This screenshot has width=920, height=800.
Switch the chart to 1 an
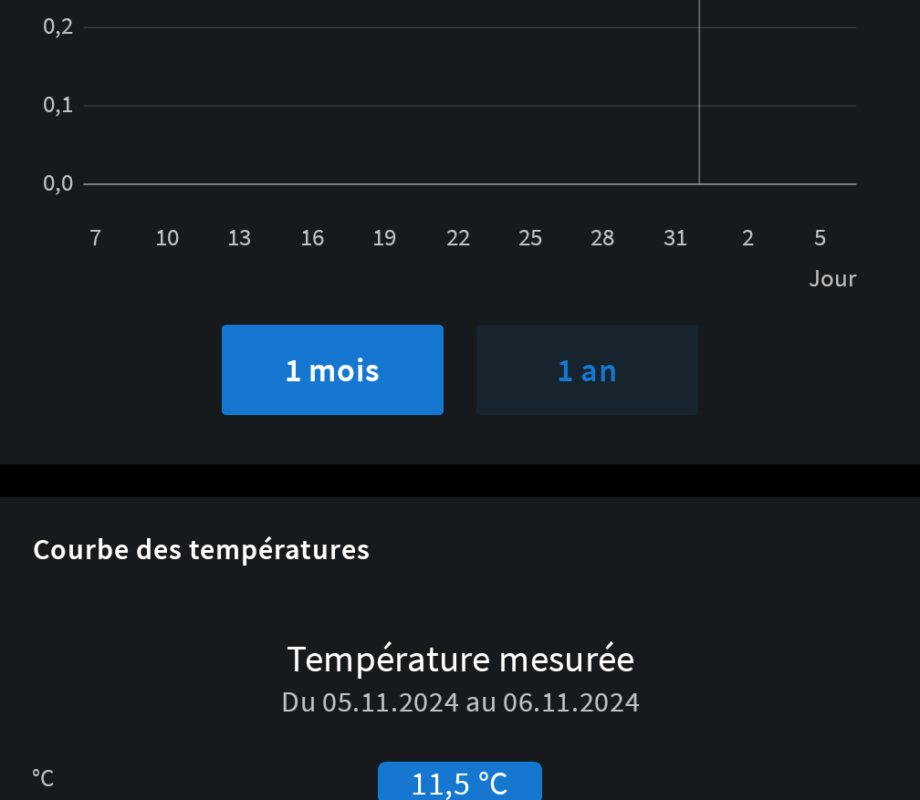[587, 370]
